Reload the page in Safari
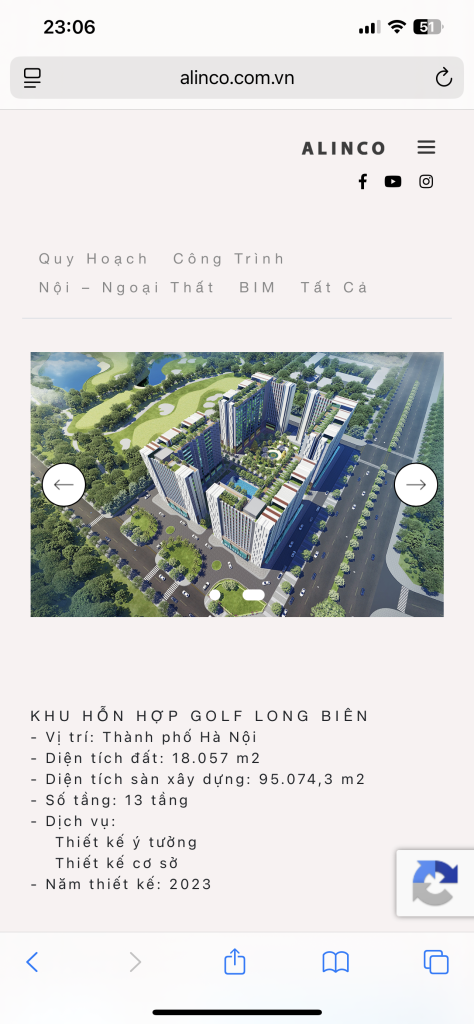 444,78
